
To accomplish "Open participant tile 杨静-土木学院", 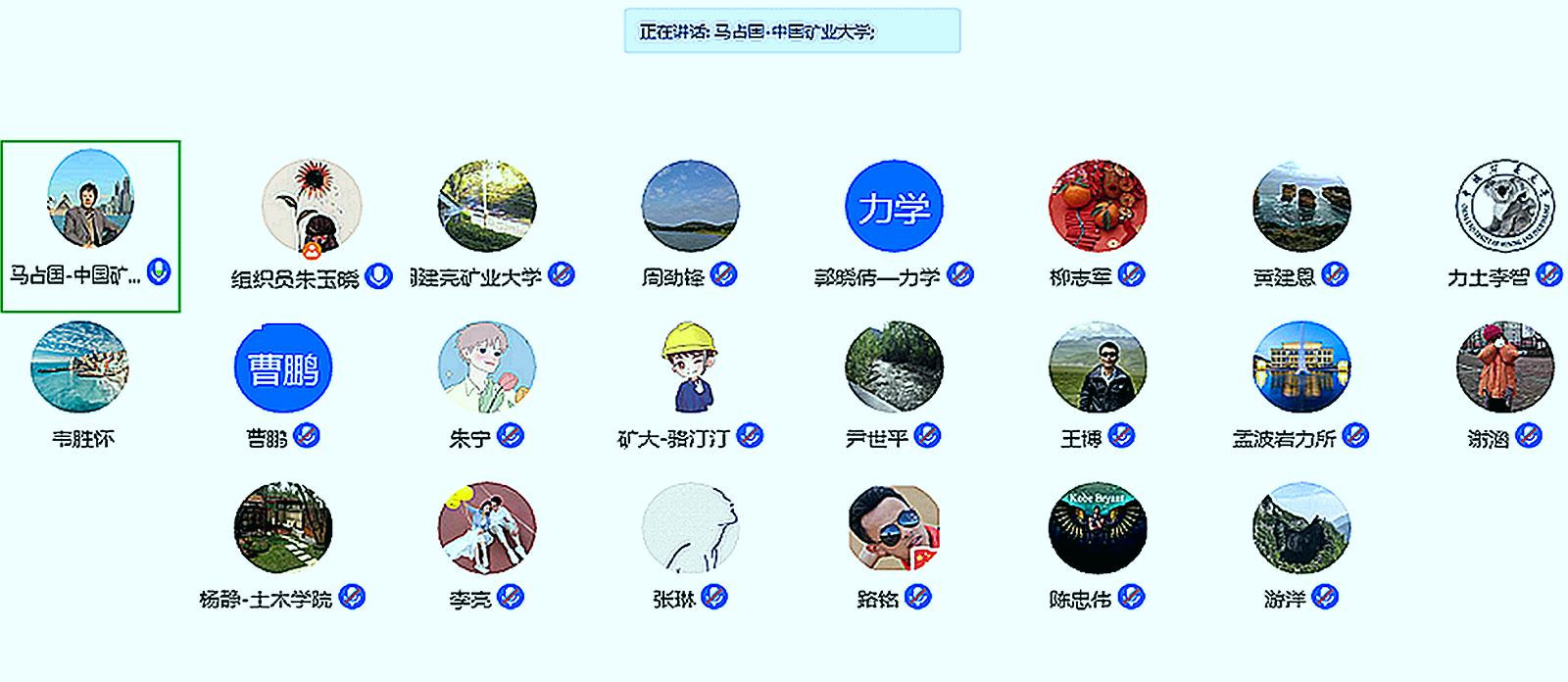I will (283, 529).
